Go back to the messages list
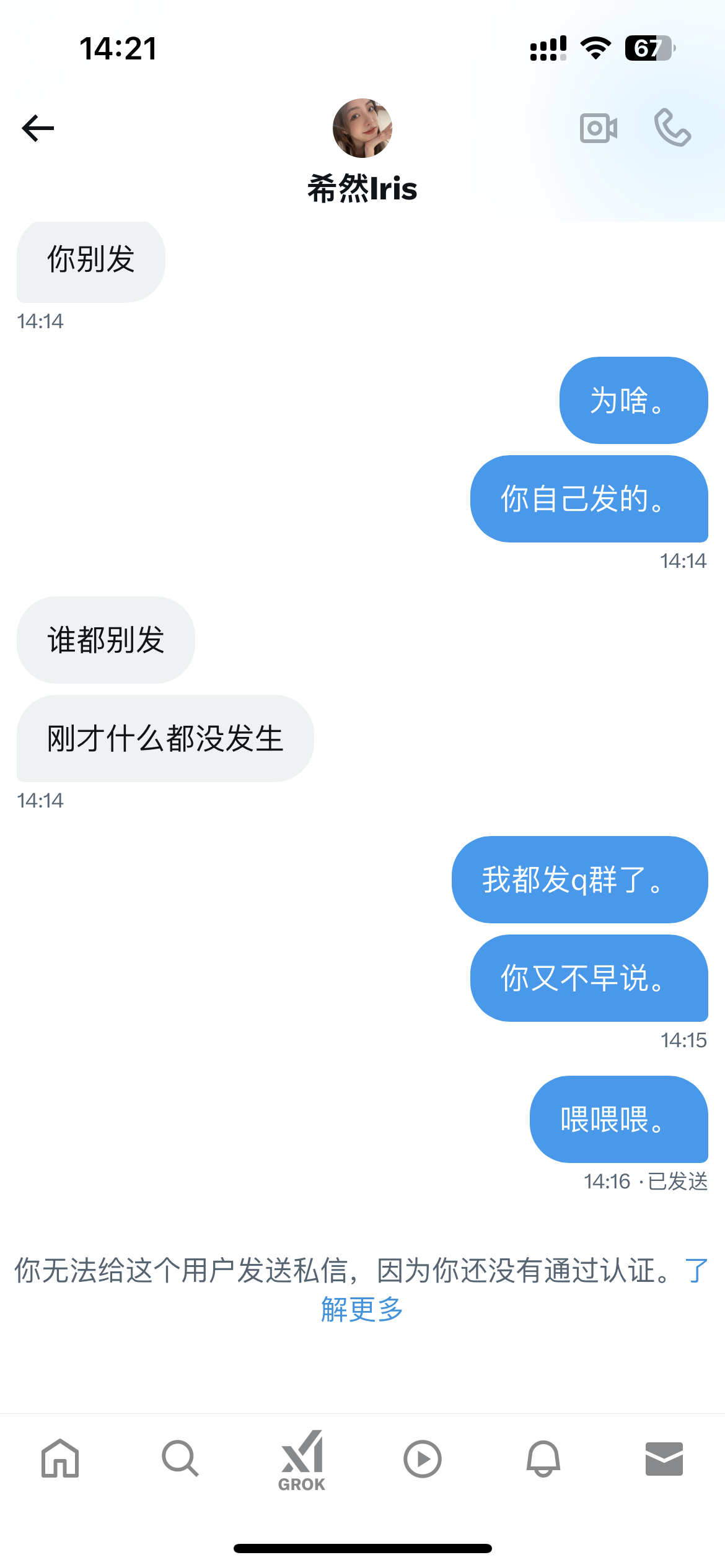Viewport: 725px width, 1568px height. tap(38, 128)
